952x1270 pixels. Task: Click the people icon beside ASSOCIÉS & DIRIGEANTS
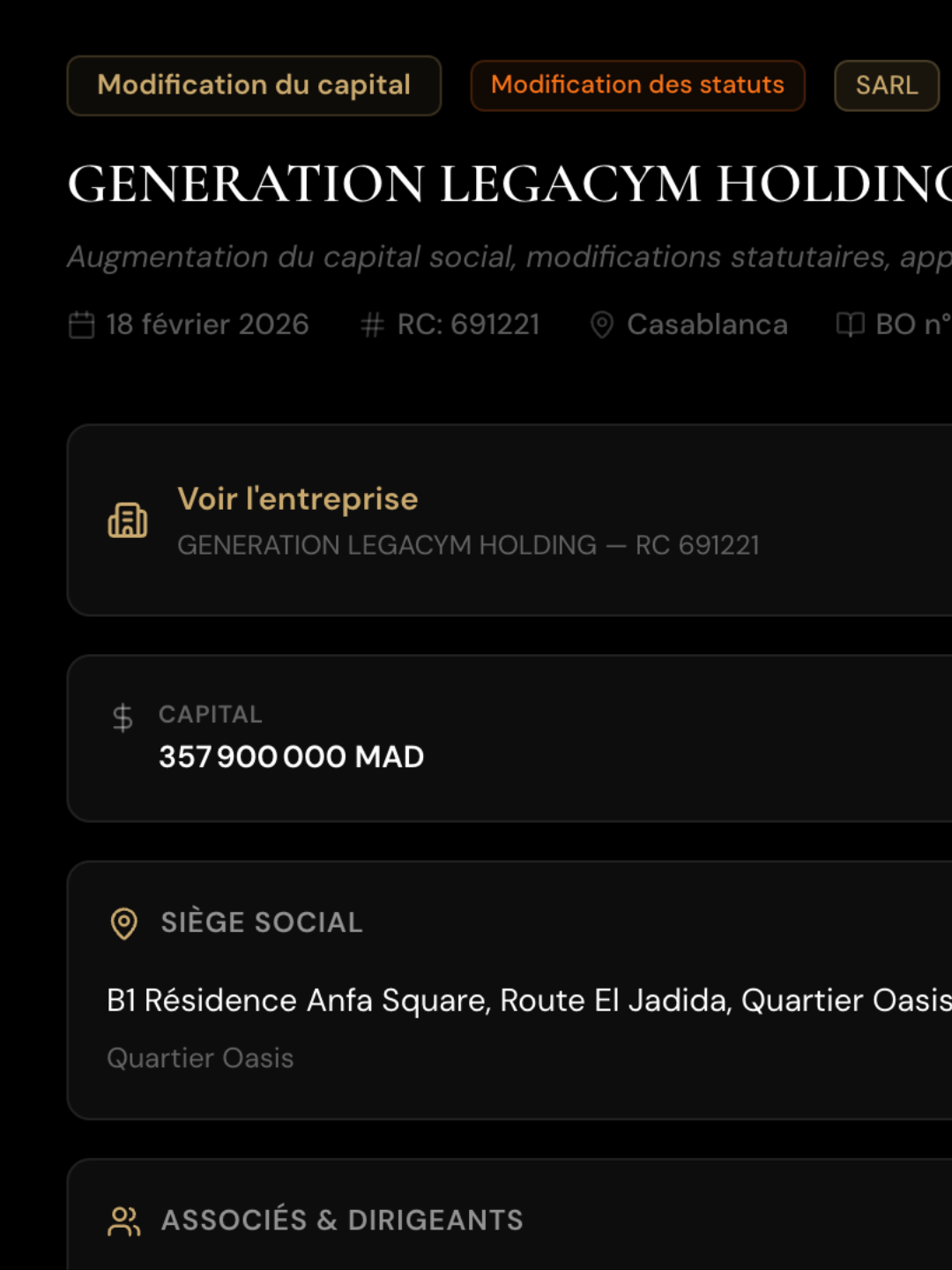(x=123, y=1221)
